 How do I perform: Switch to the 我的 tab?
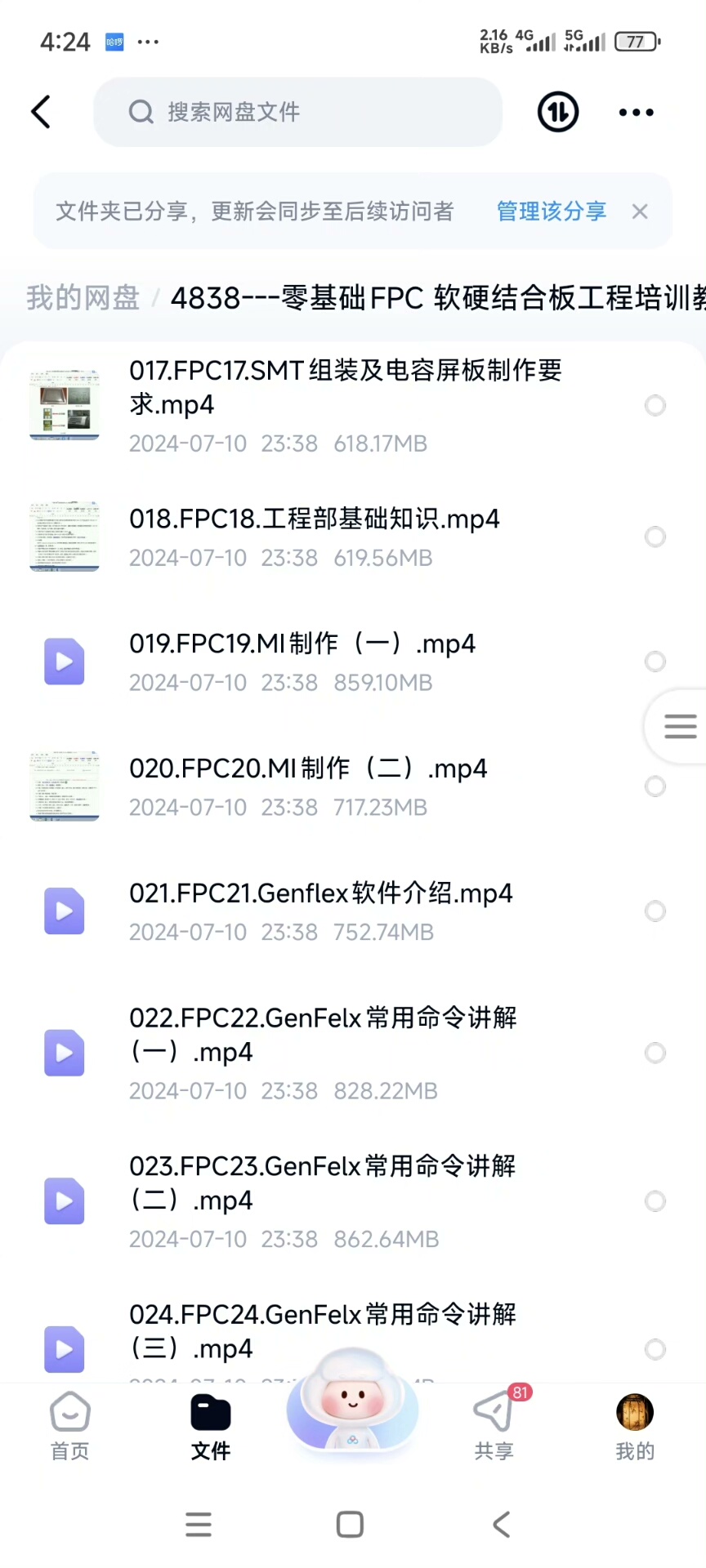635,1426
